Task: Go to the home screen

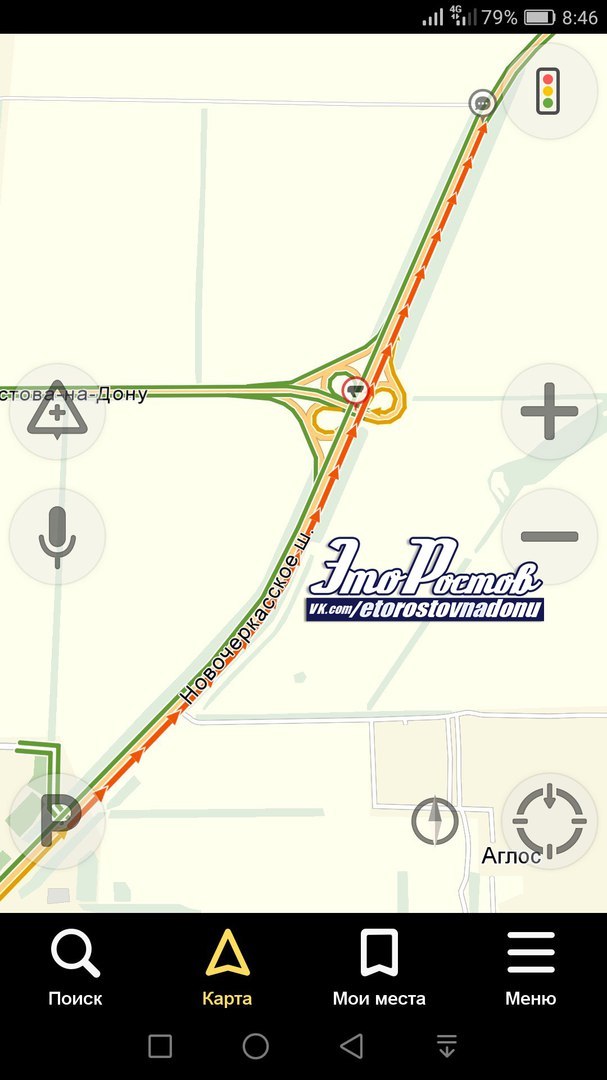Action: coord(256,1046)
